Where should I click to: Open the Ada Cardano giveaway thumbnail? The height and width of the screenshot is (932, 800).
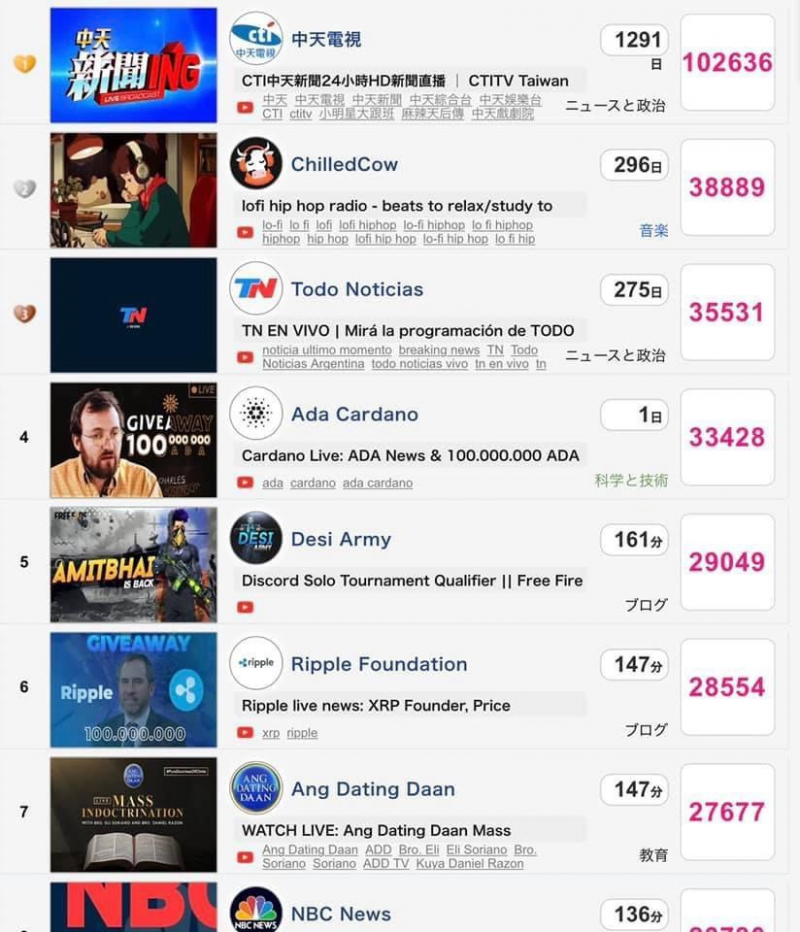coord(133,439)
